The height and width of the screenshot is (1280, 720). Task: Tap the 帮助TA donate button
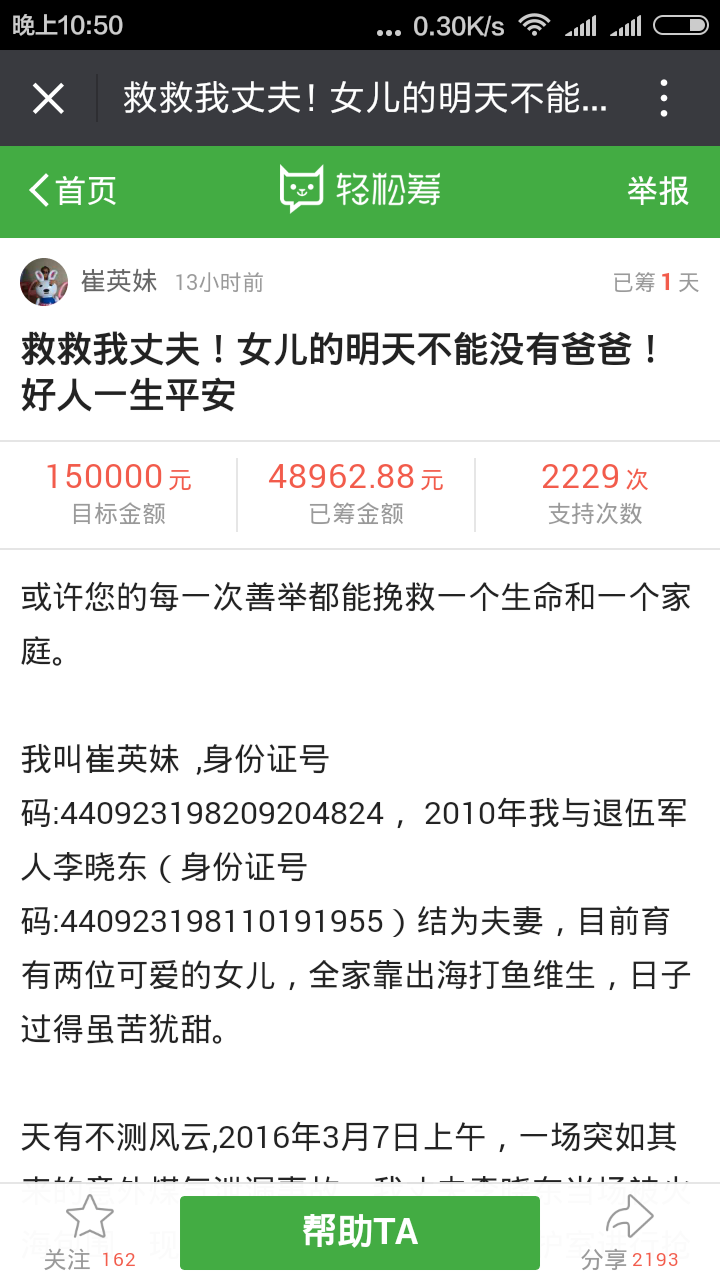tap(360, 1232)
